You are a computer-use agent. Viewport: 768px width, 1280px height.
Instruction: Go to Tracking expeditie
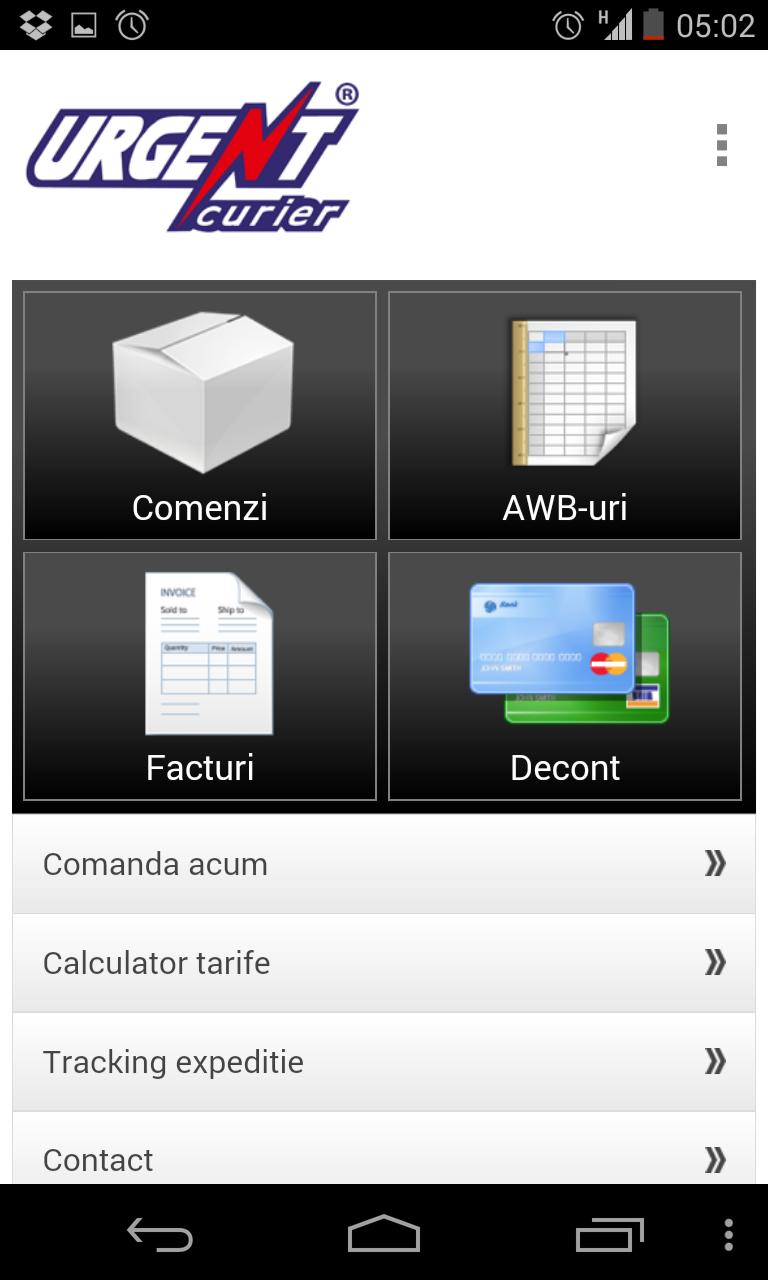[384, 1062]
